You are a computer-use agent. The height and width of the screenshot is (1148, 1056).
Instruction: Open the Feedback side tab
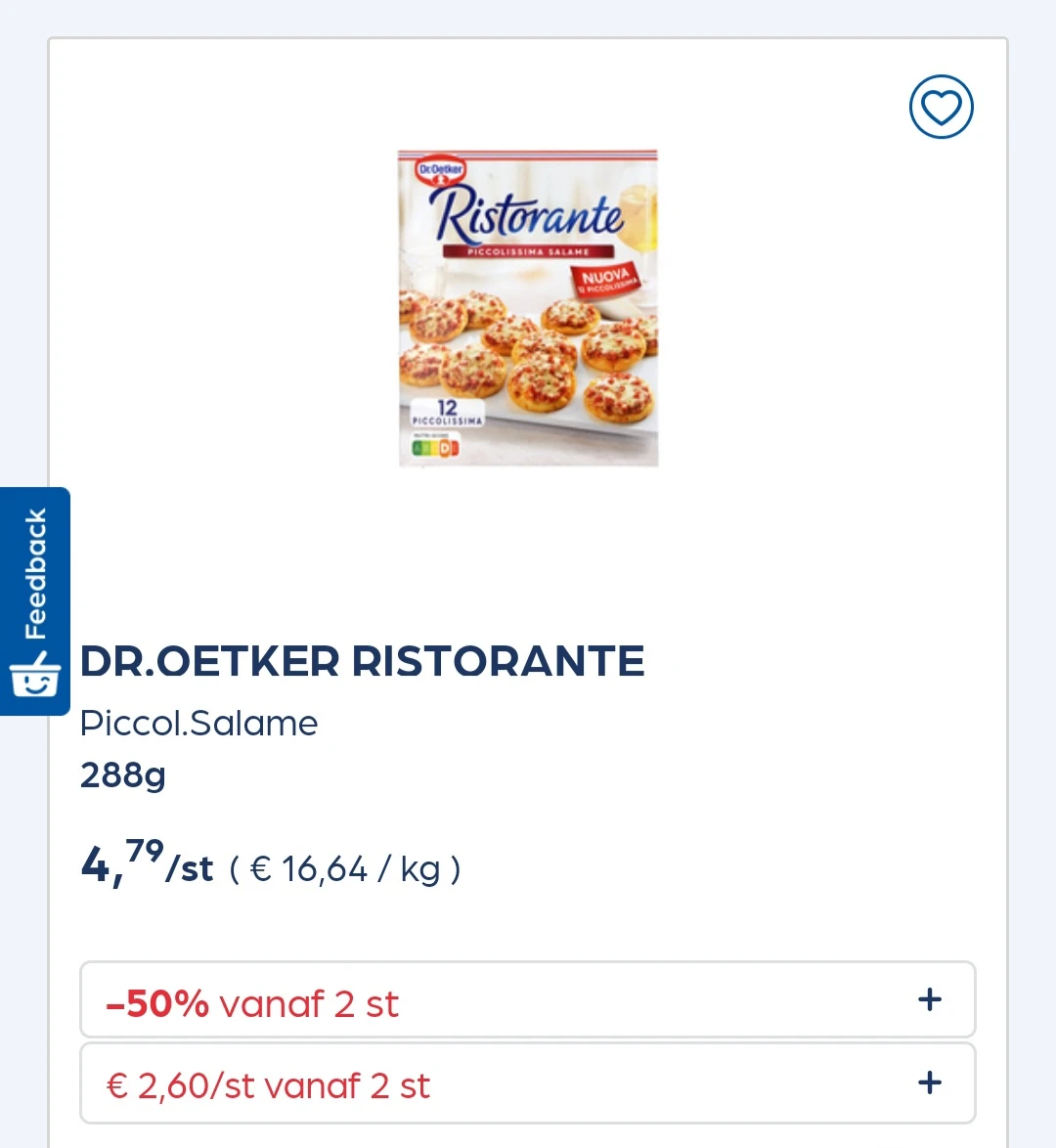35,600
